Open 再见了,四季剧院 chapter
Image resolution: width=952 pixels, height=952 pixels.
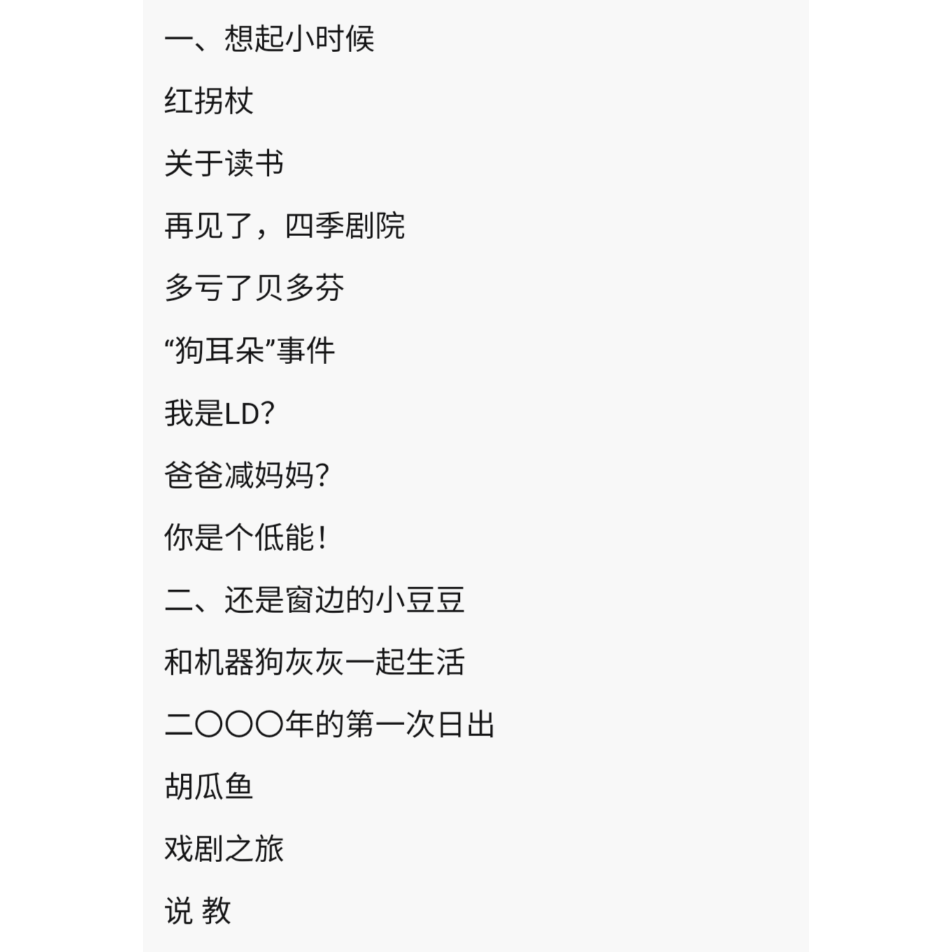click(x=284, y=226)
